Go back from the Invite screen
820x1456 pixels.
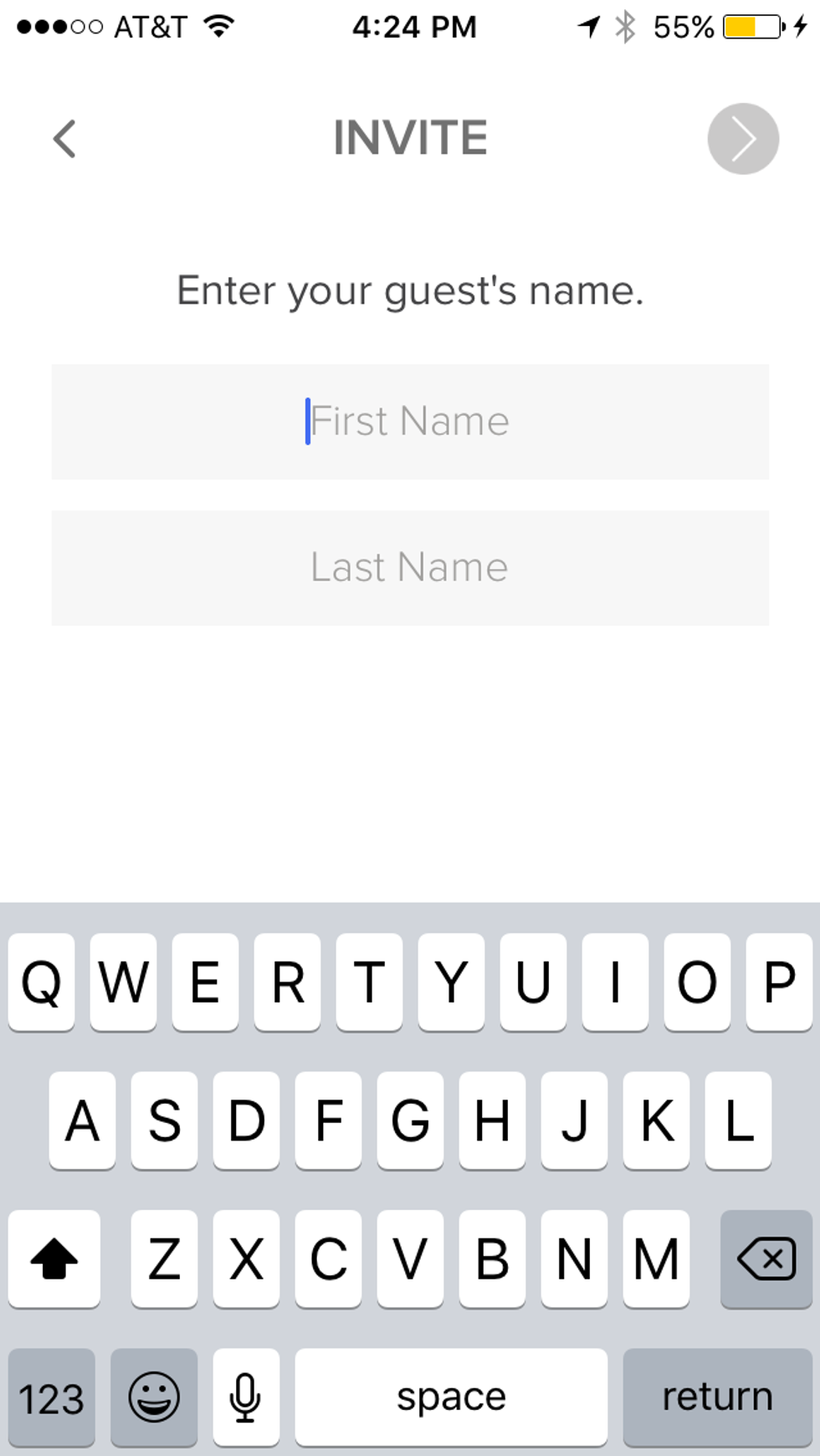[64, 139]
